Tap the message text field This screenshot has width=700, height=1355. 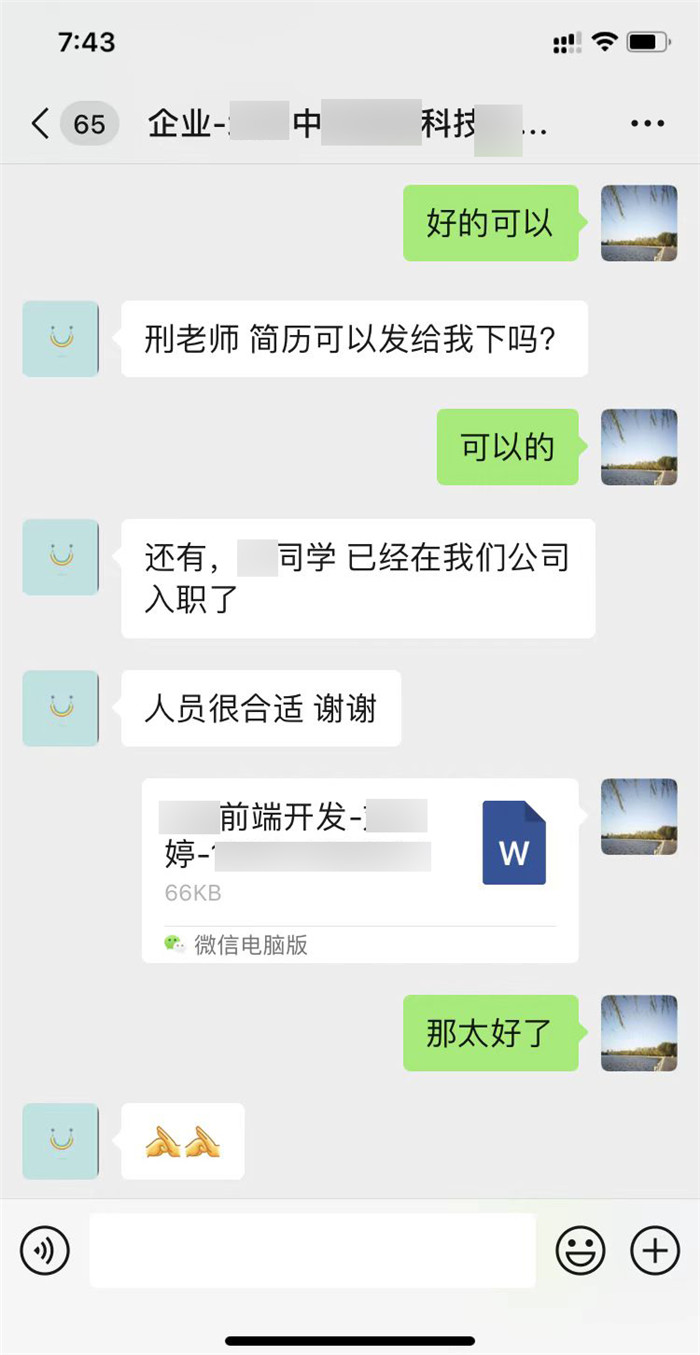coord(312,1250)
